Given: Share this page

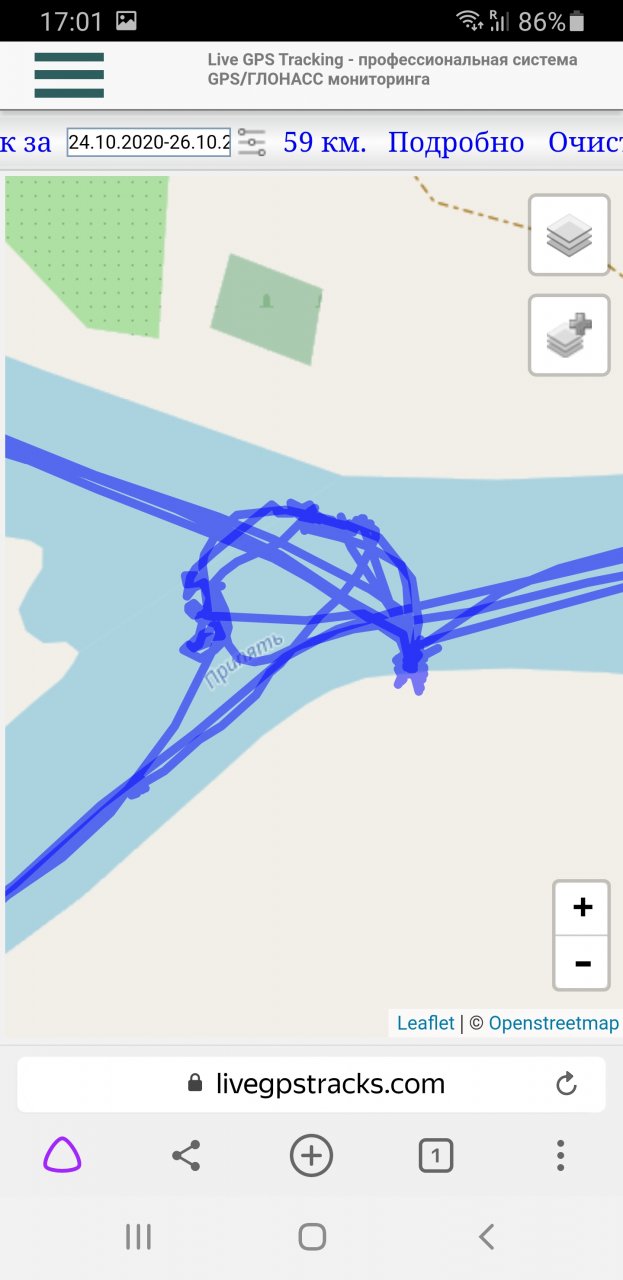Looking at the screenshot, I should coord(186,1156).
